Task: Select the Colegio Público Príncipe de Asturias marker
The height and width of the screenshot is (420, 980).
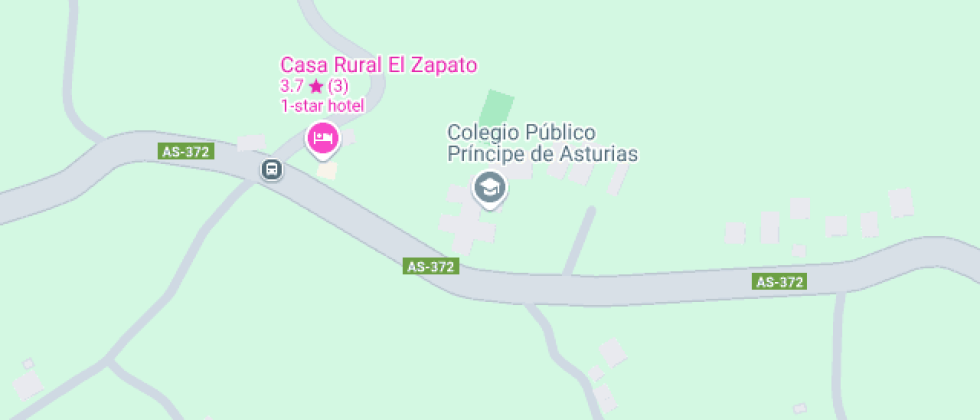Action: [489, 186]
